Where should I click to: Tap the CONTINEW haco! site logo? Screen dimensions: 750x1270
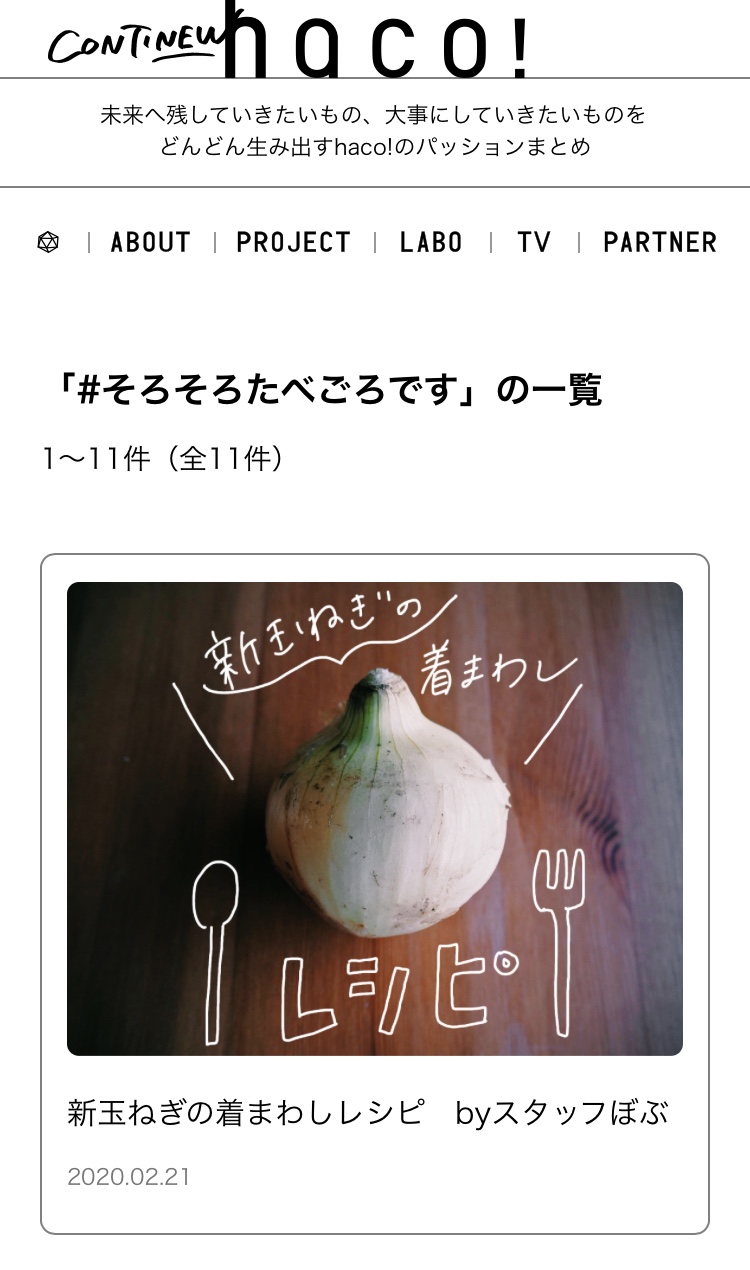point(290,42)
